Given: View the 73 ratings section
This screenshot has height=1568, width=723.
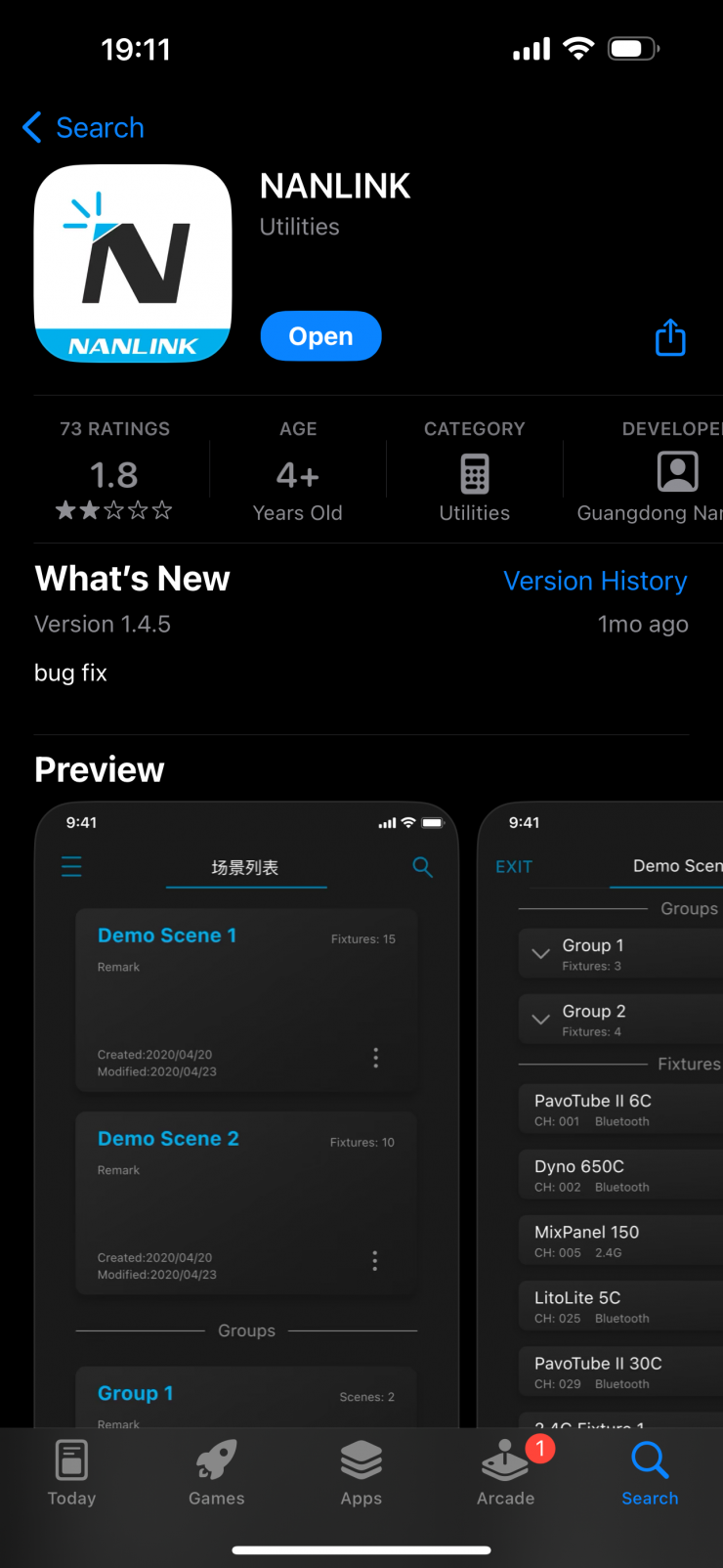Looking at the screenshot, I should (x=114, y=471).
